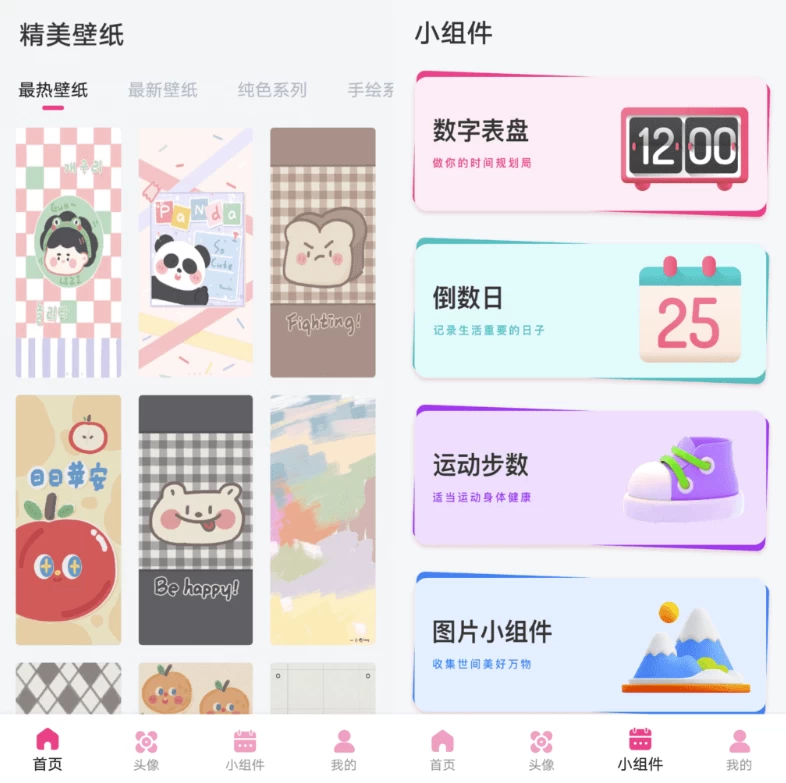Screen dimensions: 786x783
Task: Open the pastel brushstroke wallpaper
Action: [322, 520]
